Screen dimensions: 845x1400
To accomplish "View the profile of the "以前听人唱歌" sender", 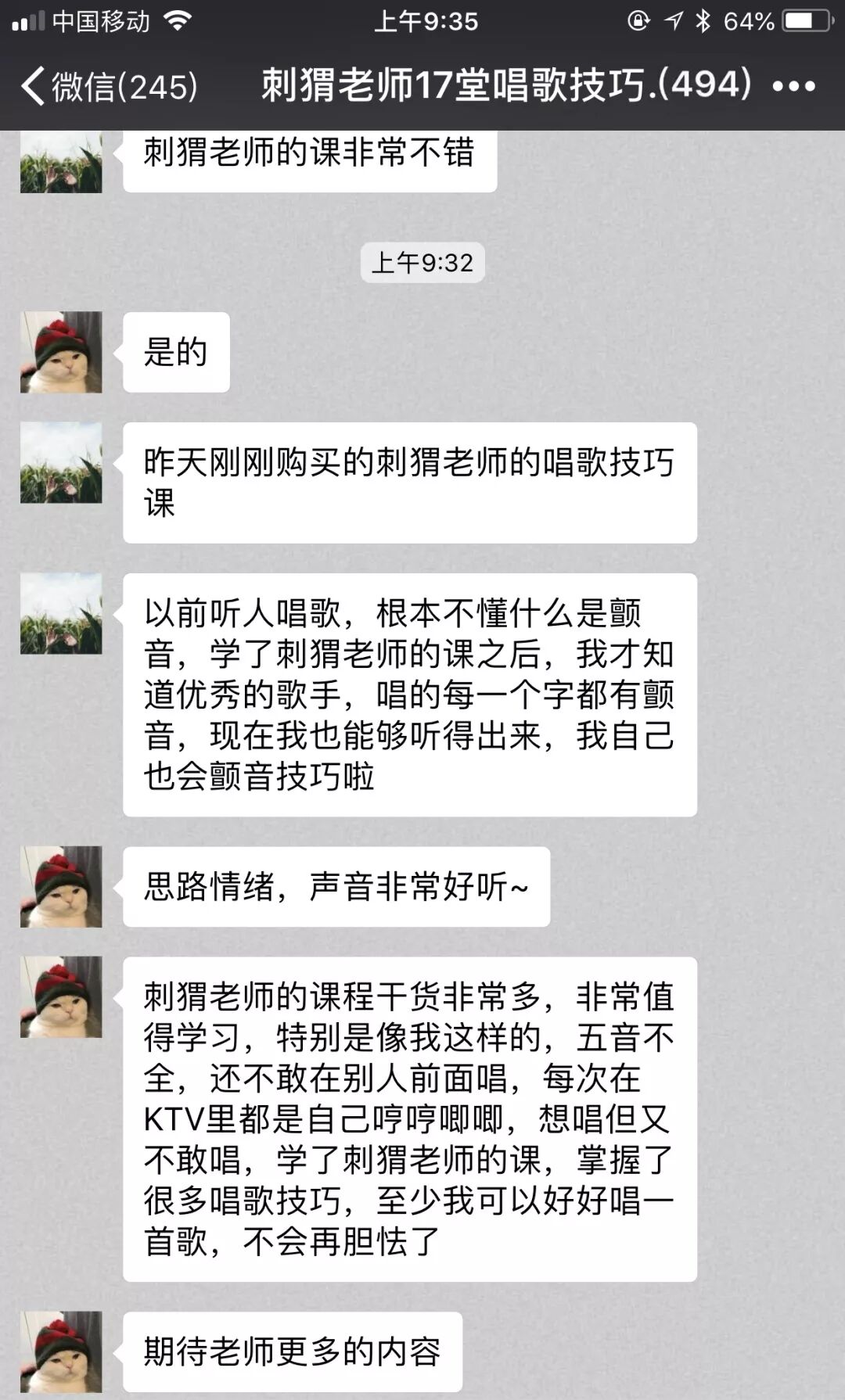I will (x=61, y=613).
